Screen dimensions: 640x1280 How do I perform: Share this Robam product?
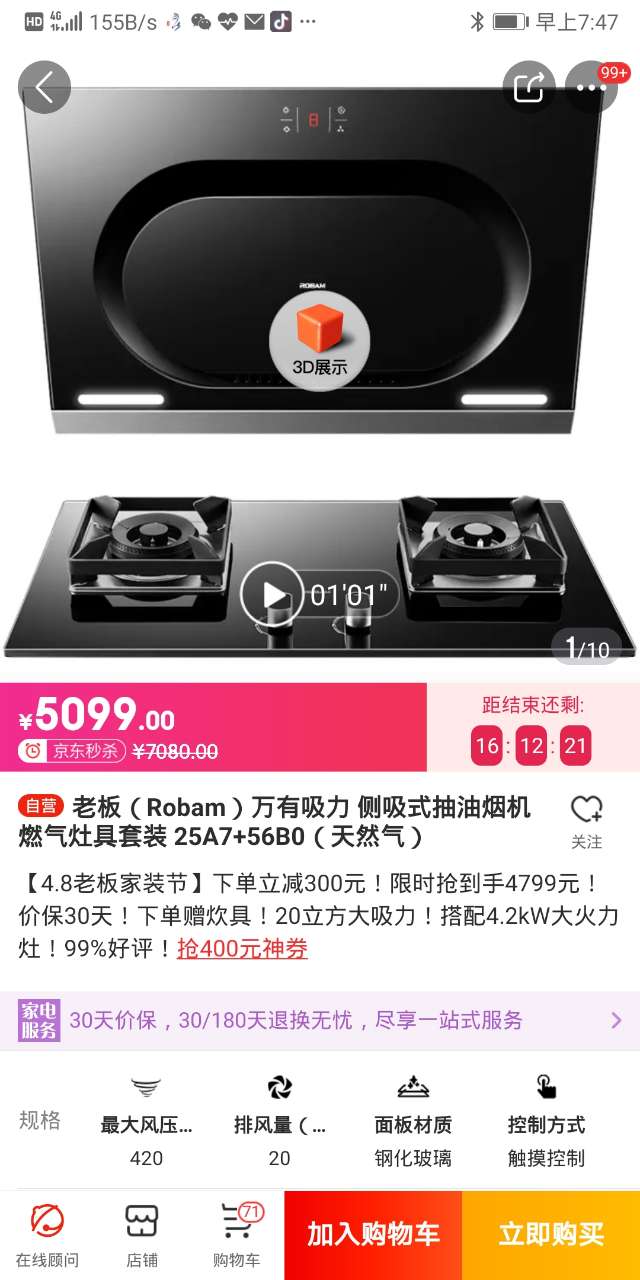click(x=528, y=88)
